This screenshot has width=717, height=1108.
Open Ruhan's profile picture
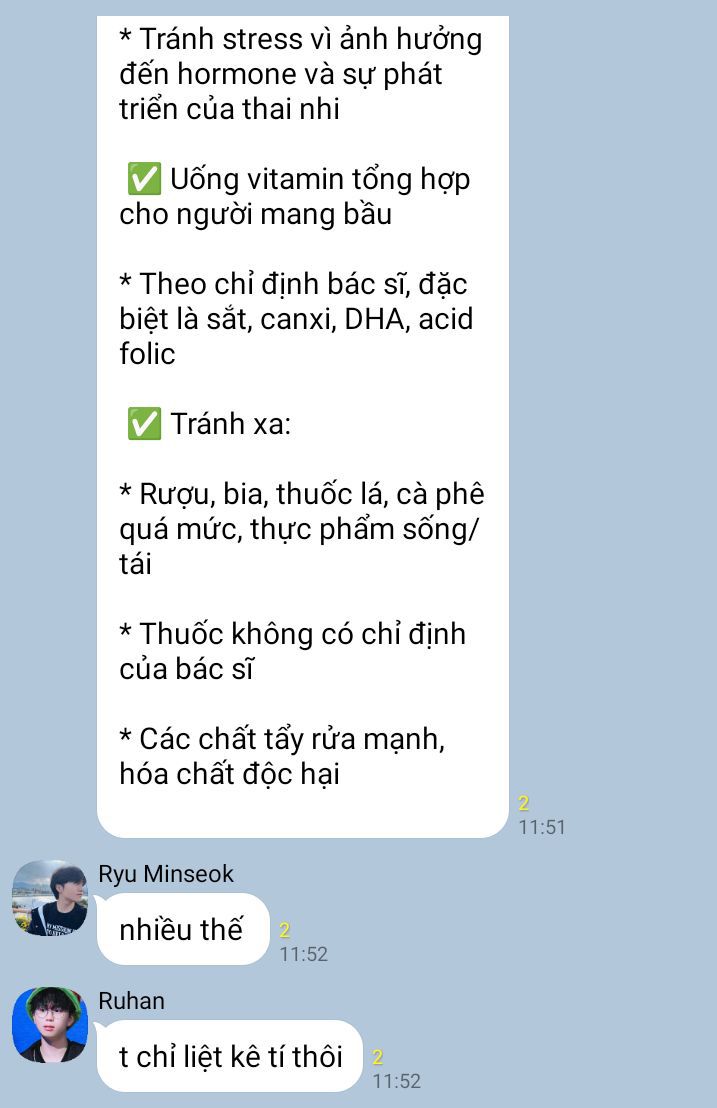click(x=50, y=1025)
